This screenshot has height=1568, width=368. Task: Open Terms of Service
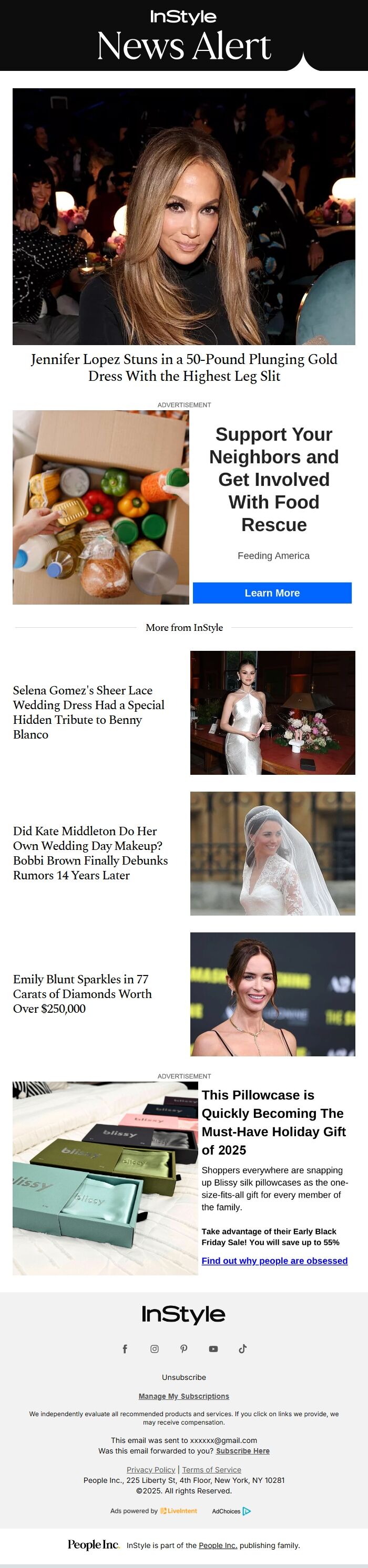coord(211,1469)
